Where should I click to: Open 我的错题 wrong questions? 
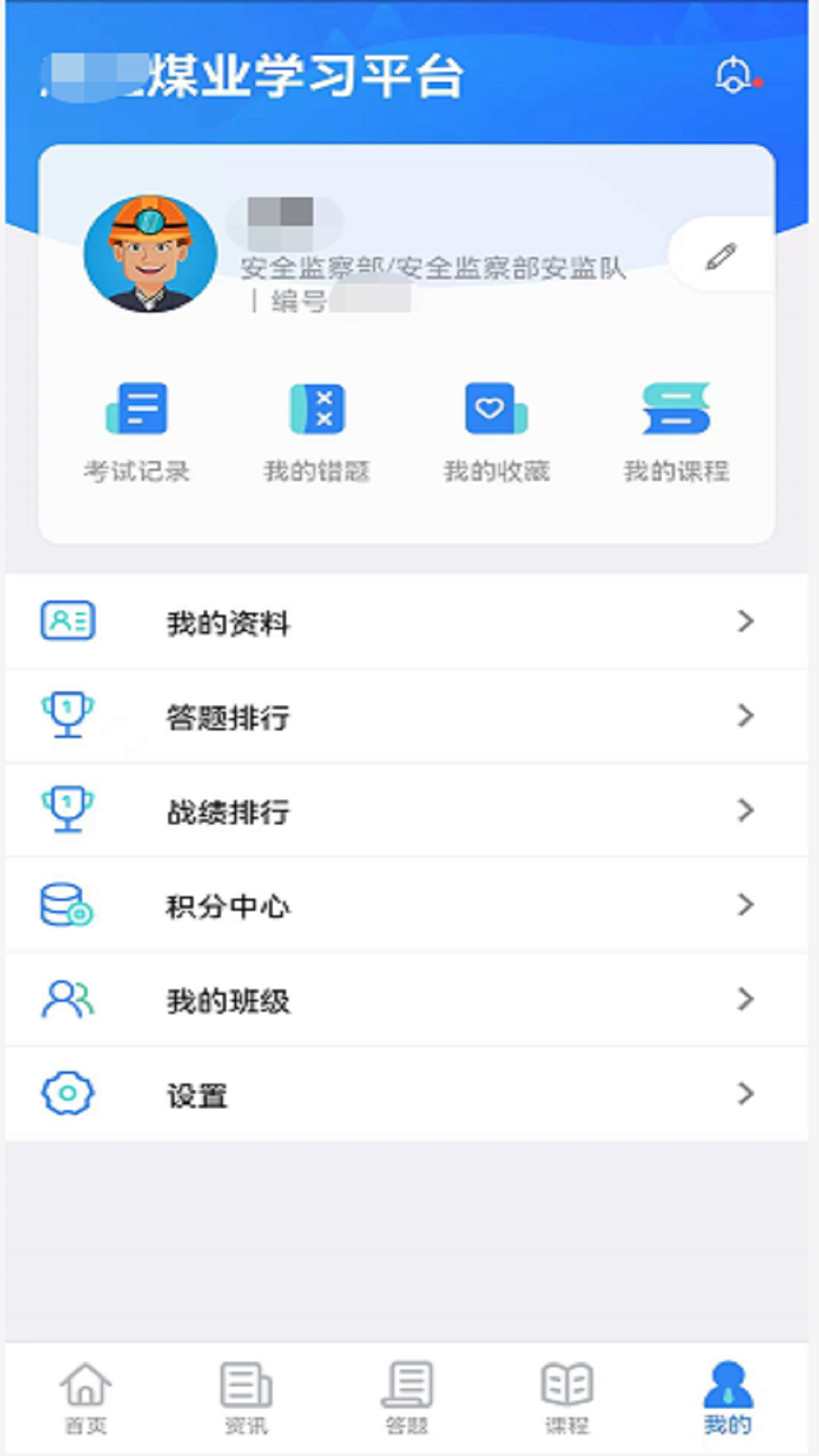tap(317, 432)
